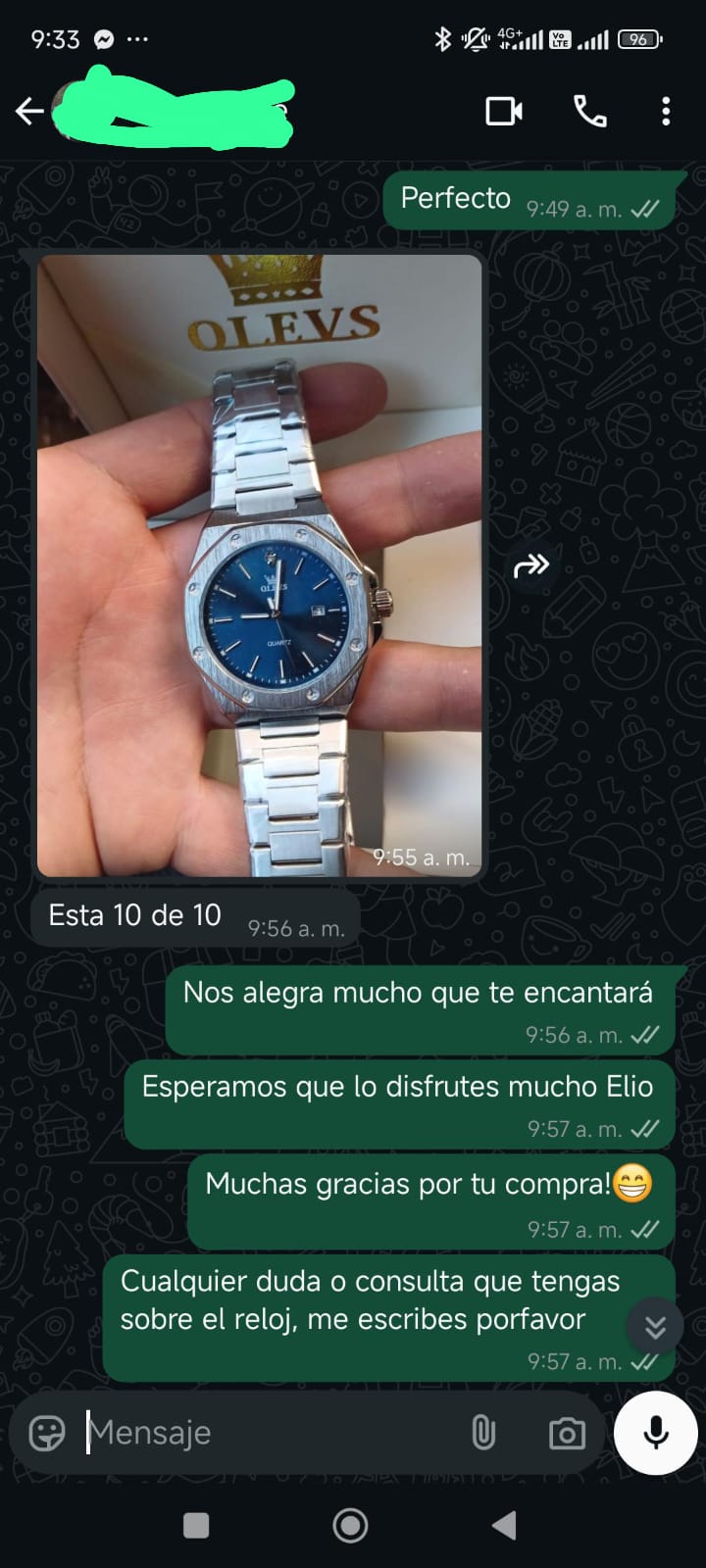Open the camera from the chat
The width and height of the screenshot is (706, 1568).
coord(567,1434)
